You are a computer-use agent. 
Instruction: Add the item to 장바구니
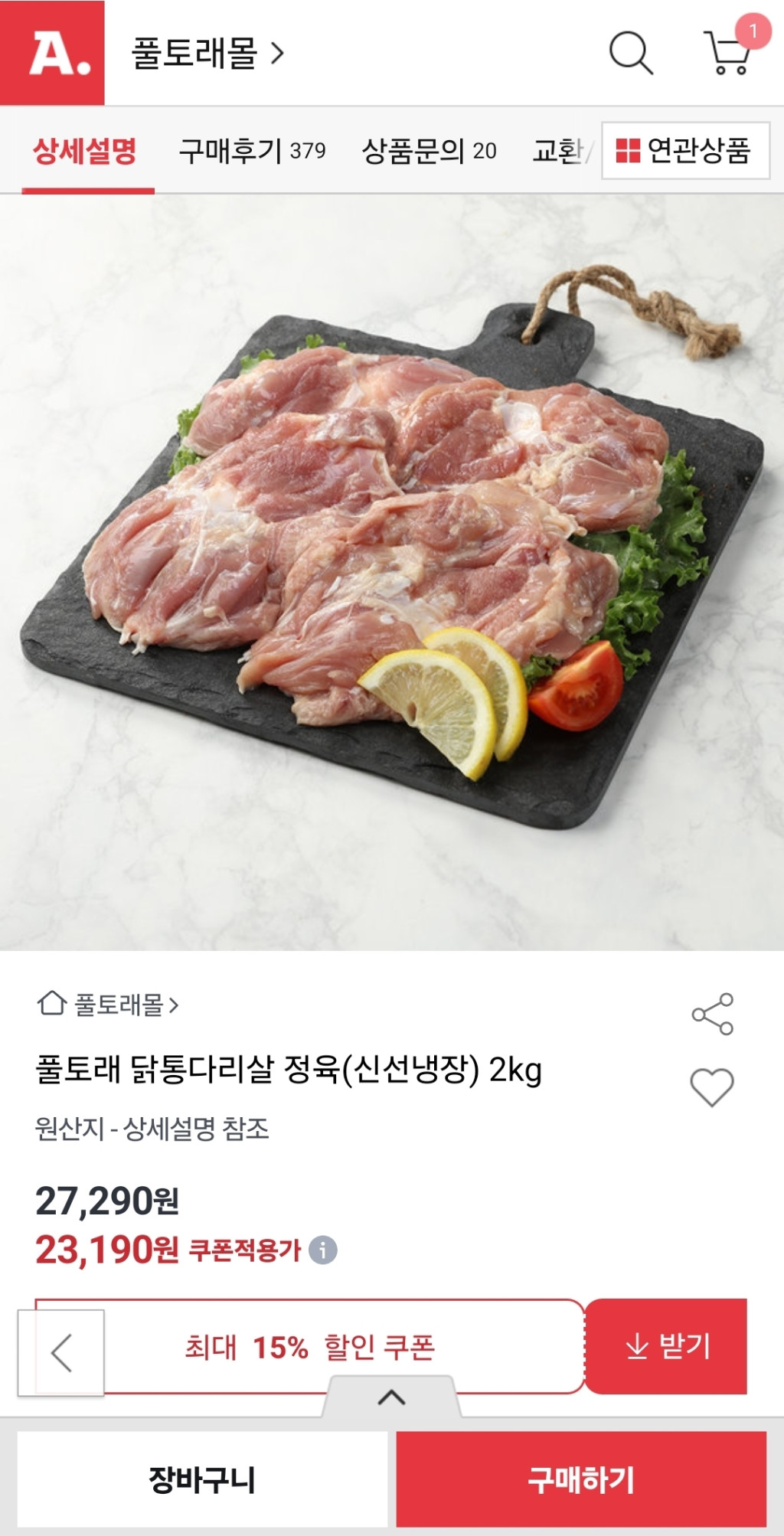[x=202, y=1479]
